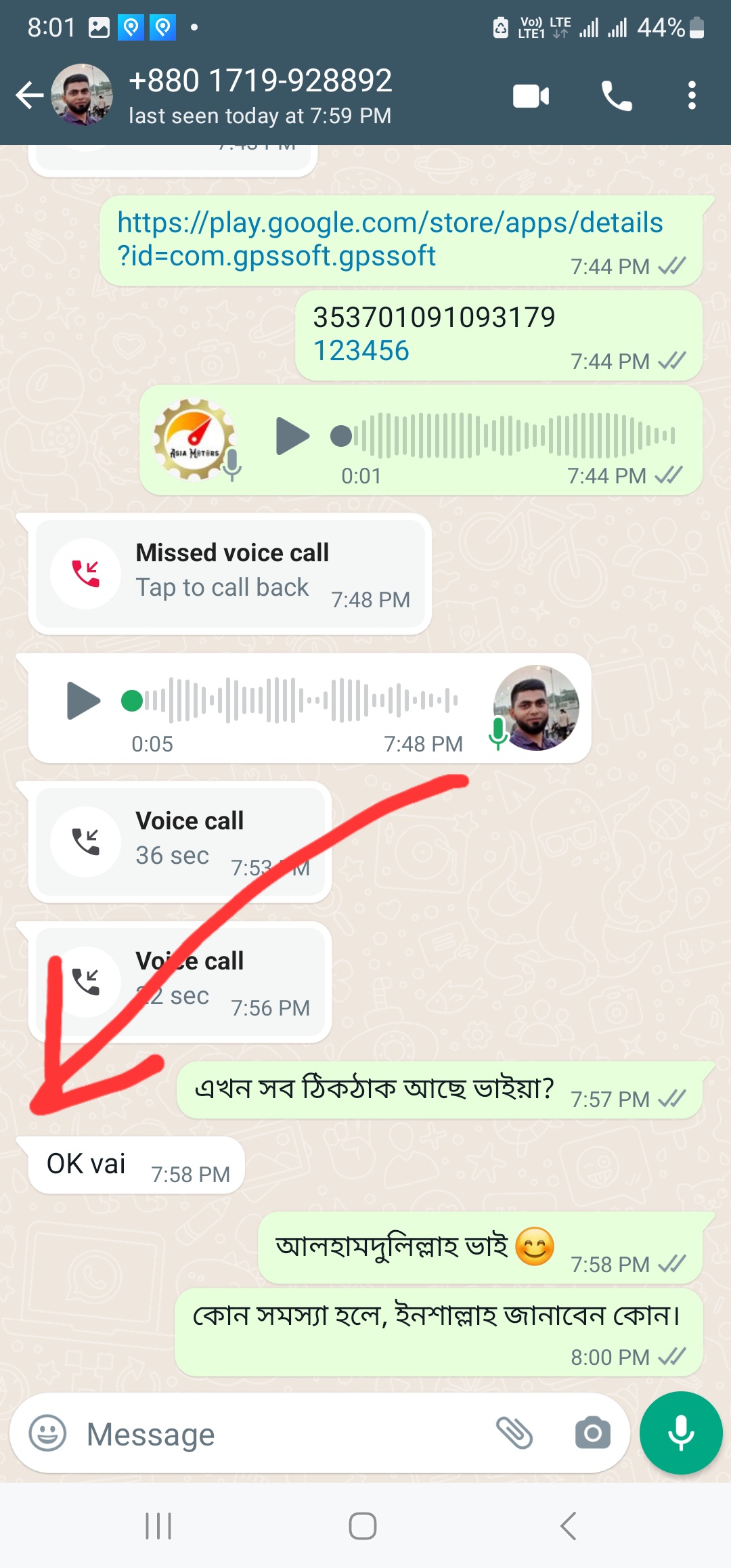Open the emoji picker
Image resolution: width=731 pixels, height=1568 pixels.
(47, 1433)
